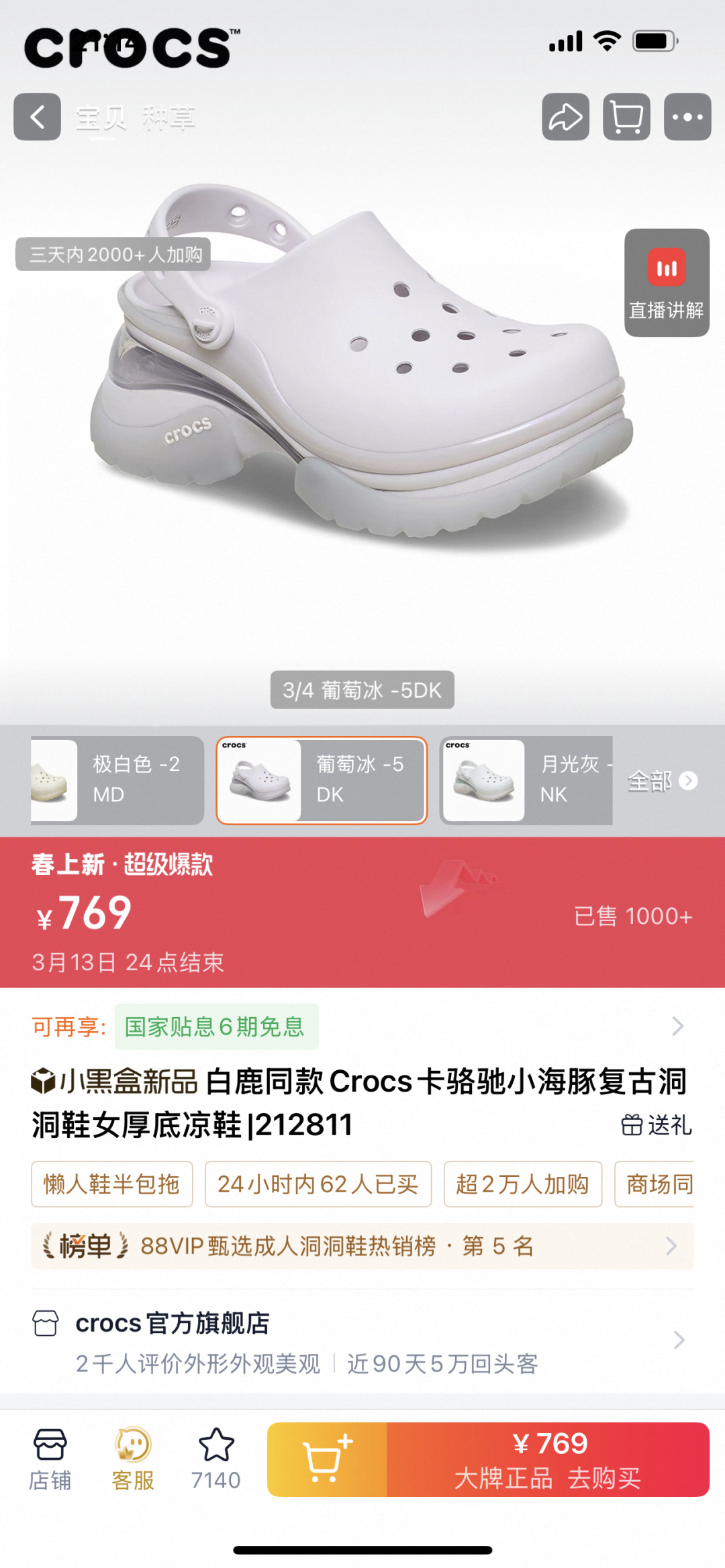This screenshot has height=1568, width=725.
Task: Open the three-dot overflow menu
Action: (687, 117)
